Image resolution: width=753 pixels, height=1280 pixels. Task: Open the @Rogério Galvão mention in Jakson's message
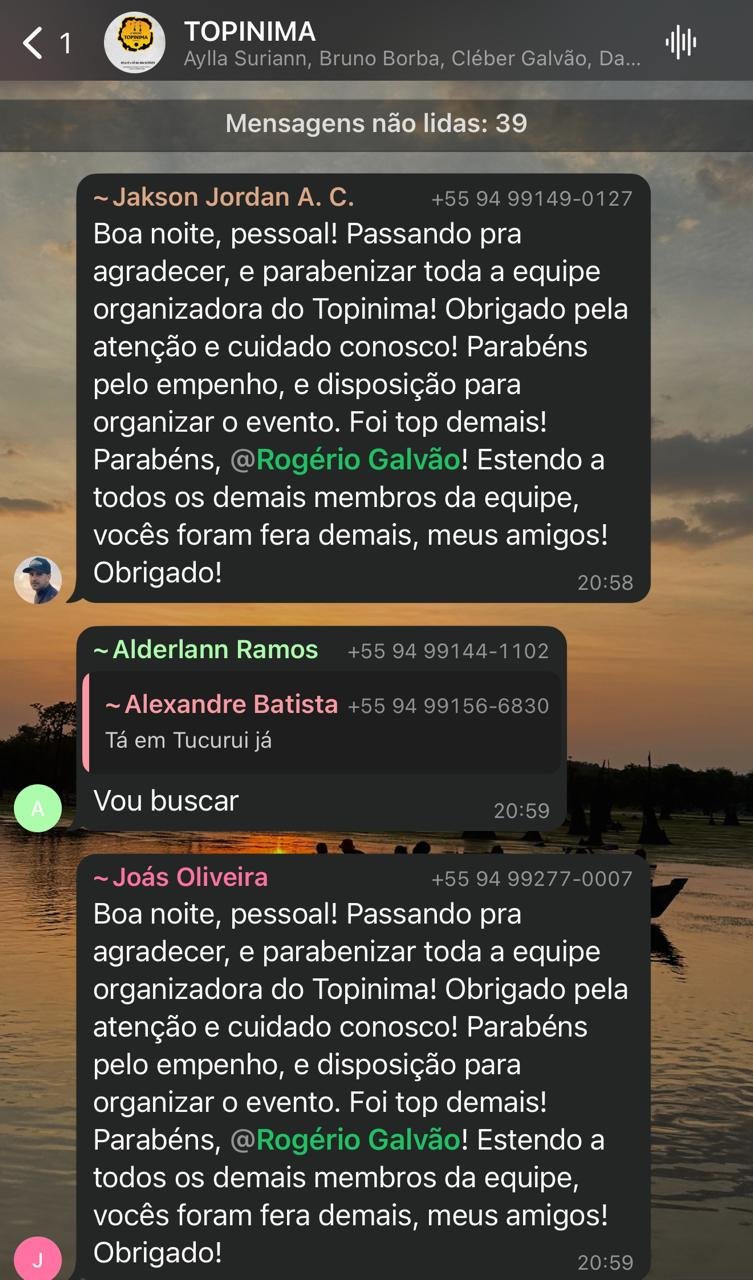[x=347, y=460]
